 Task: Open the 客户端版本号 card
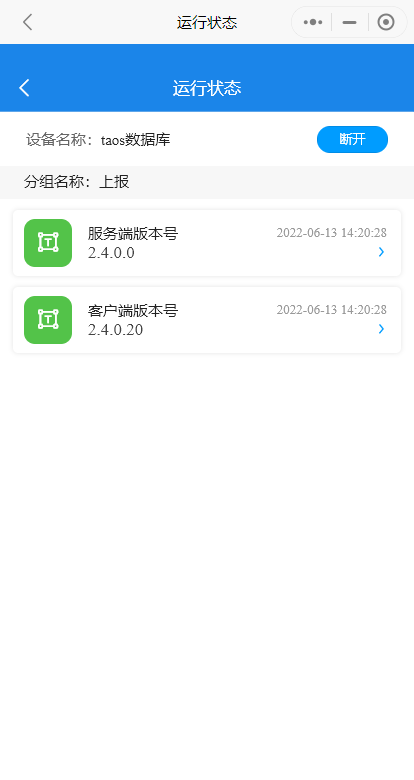pyautogui.click(x=207, y=320)
